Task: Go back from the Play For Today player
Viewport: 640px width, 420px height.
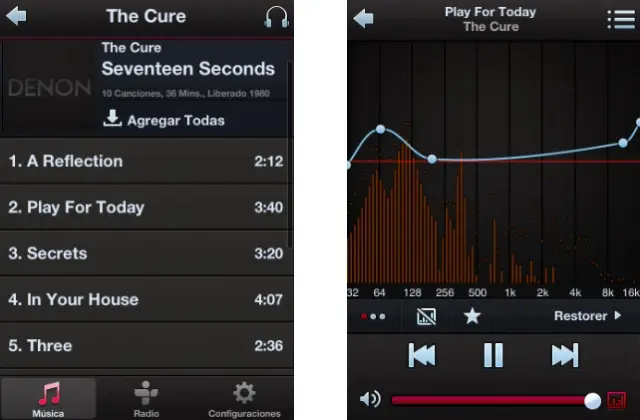Action: pyautogui.click(x=364, y=18)
